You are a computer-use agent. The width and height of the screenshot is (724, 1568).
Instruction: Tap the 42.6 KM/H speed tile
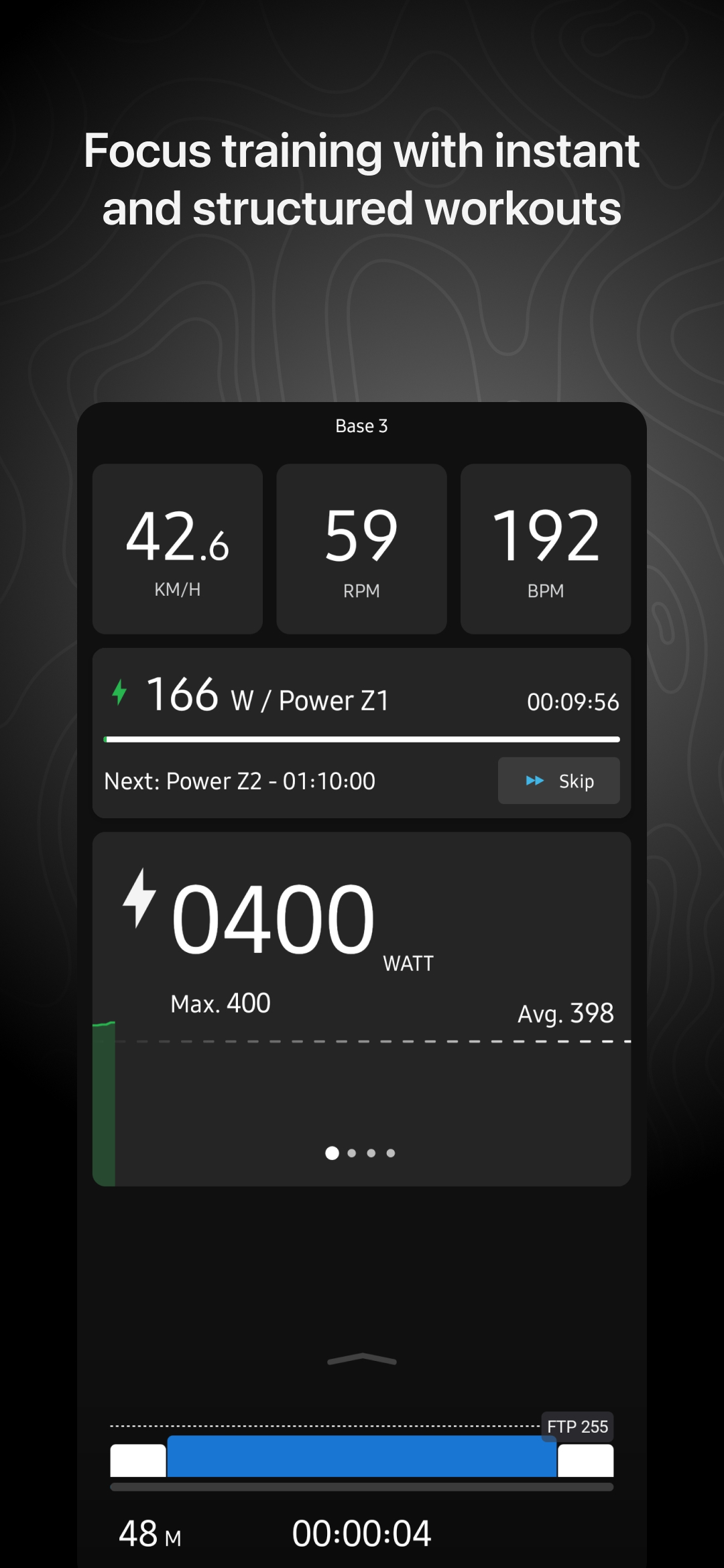[177, 546]
